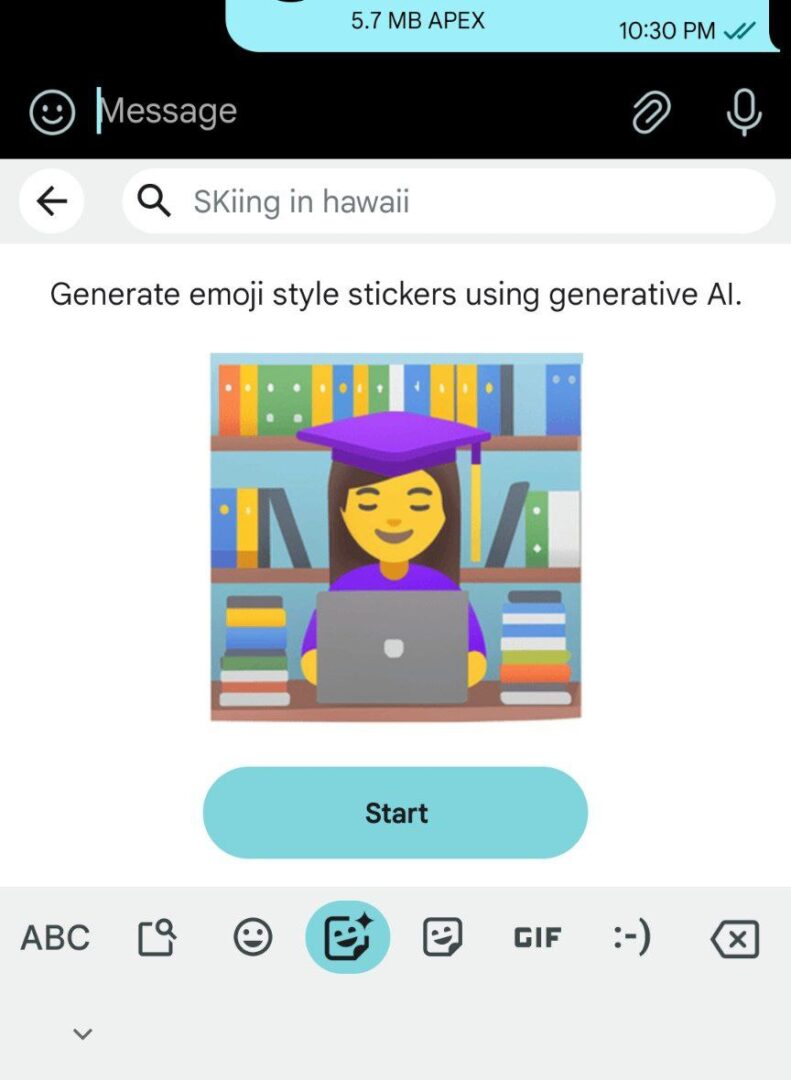This screenshot has height=1080, width=791.
Task: Open the regular stickers tab
Action: point(442,937)
